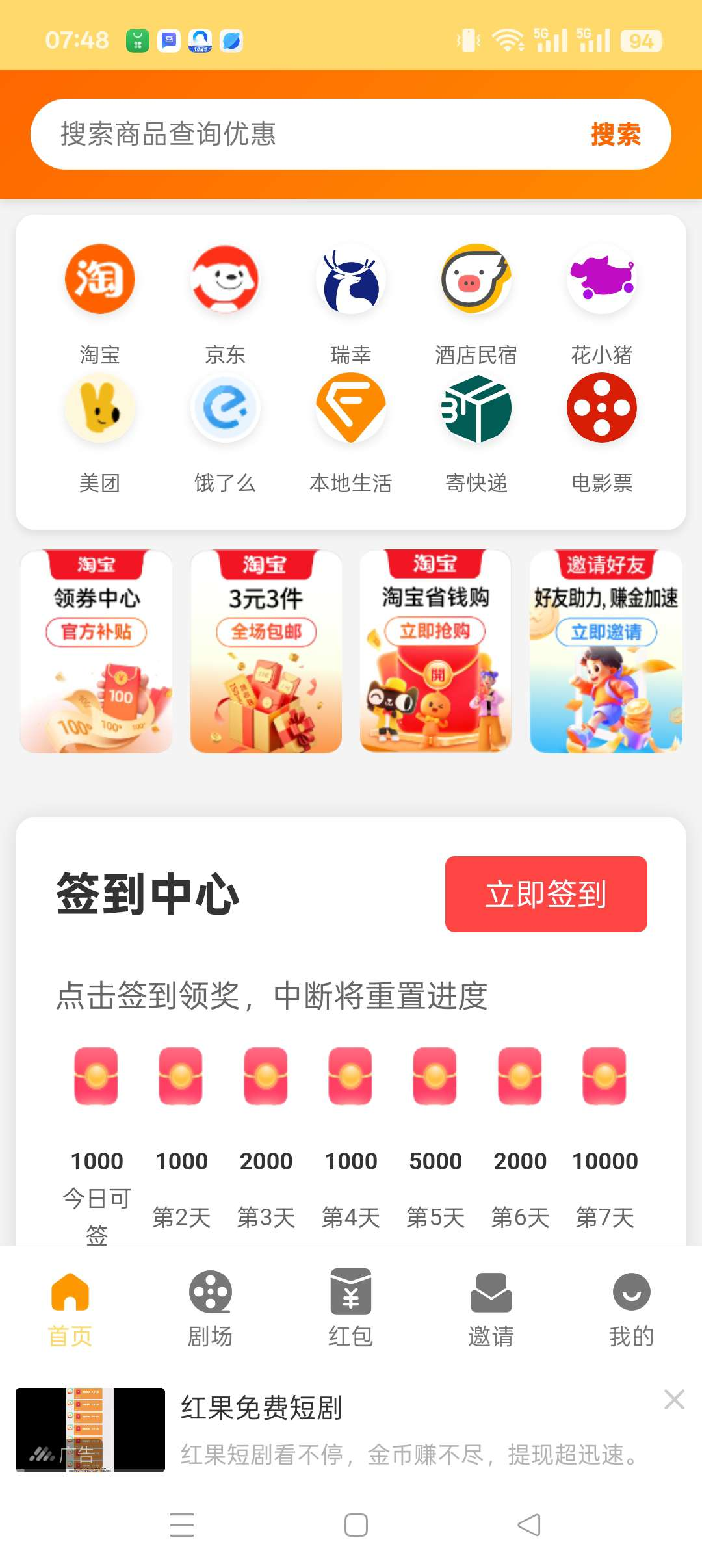Dismiss the 红果免费短剧 ad banner

674,1399
